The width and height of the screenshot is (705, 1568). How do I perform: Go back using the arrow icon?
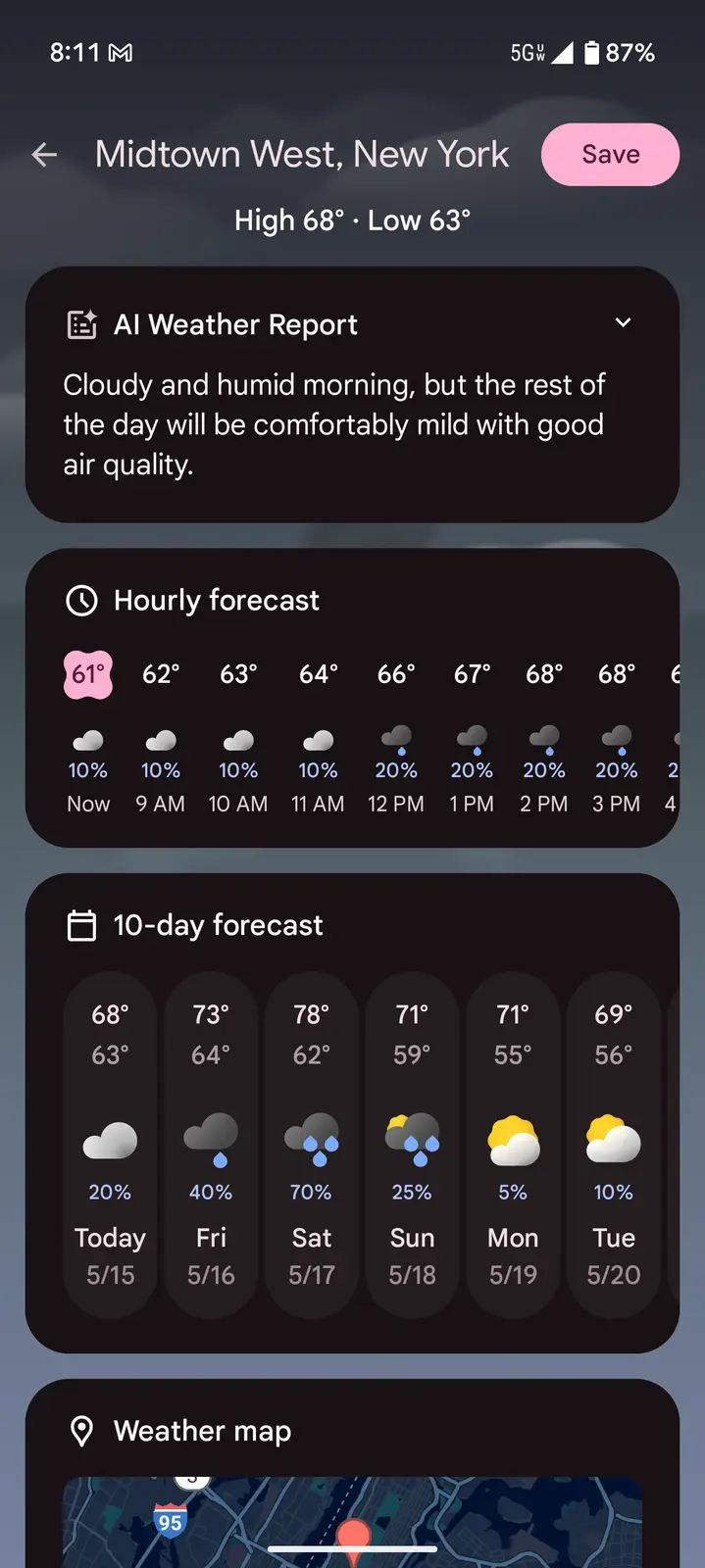[x=44, y=155]
